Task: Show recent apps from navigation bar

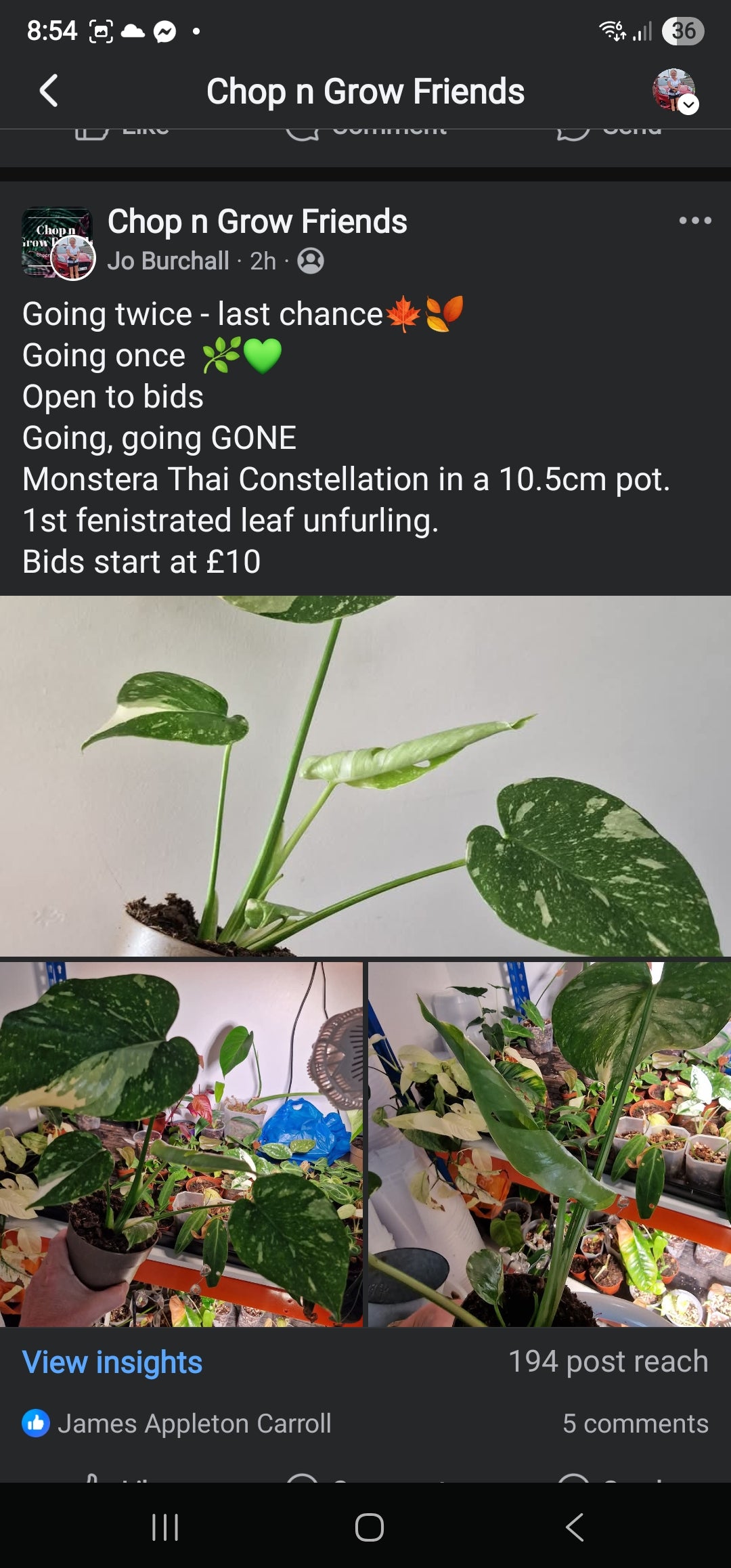Action: click(165, 1527)
